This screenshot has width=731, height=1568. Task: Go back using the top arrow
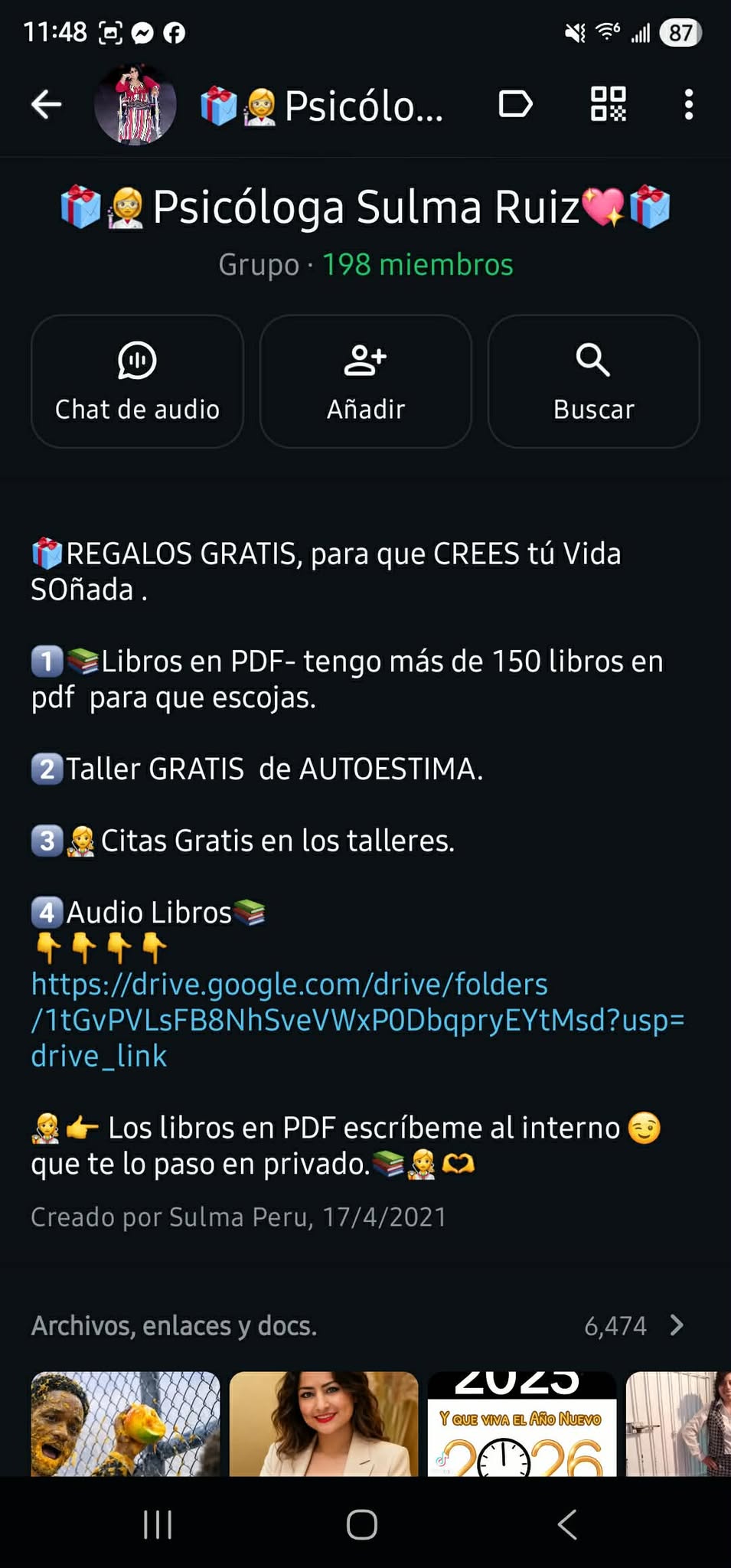(47, 104)
